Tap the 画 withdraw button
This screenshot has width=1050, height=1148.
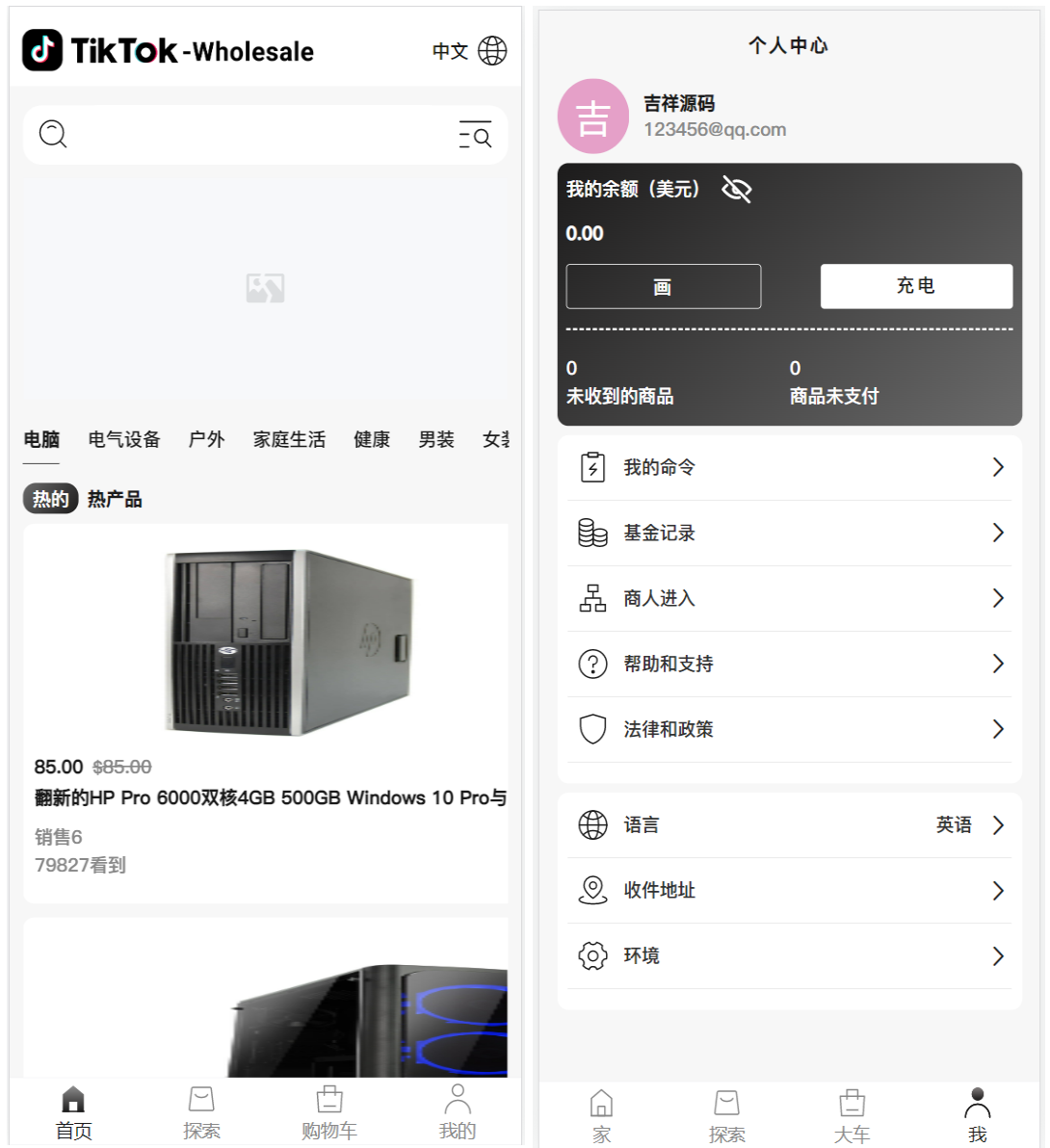[663, 287]
